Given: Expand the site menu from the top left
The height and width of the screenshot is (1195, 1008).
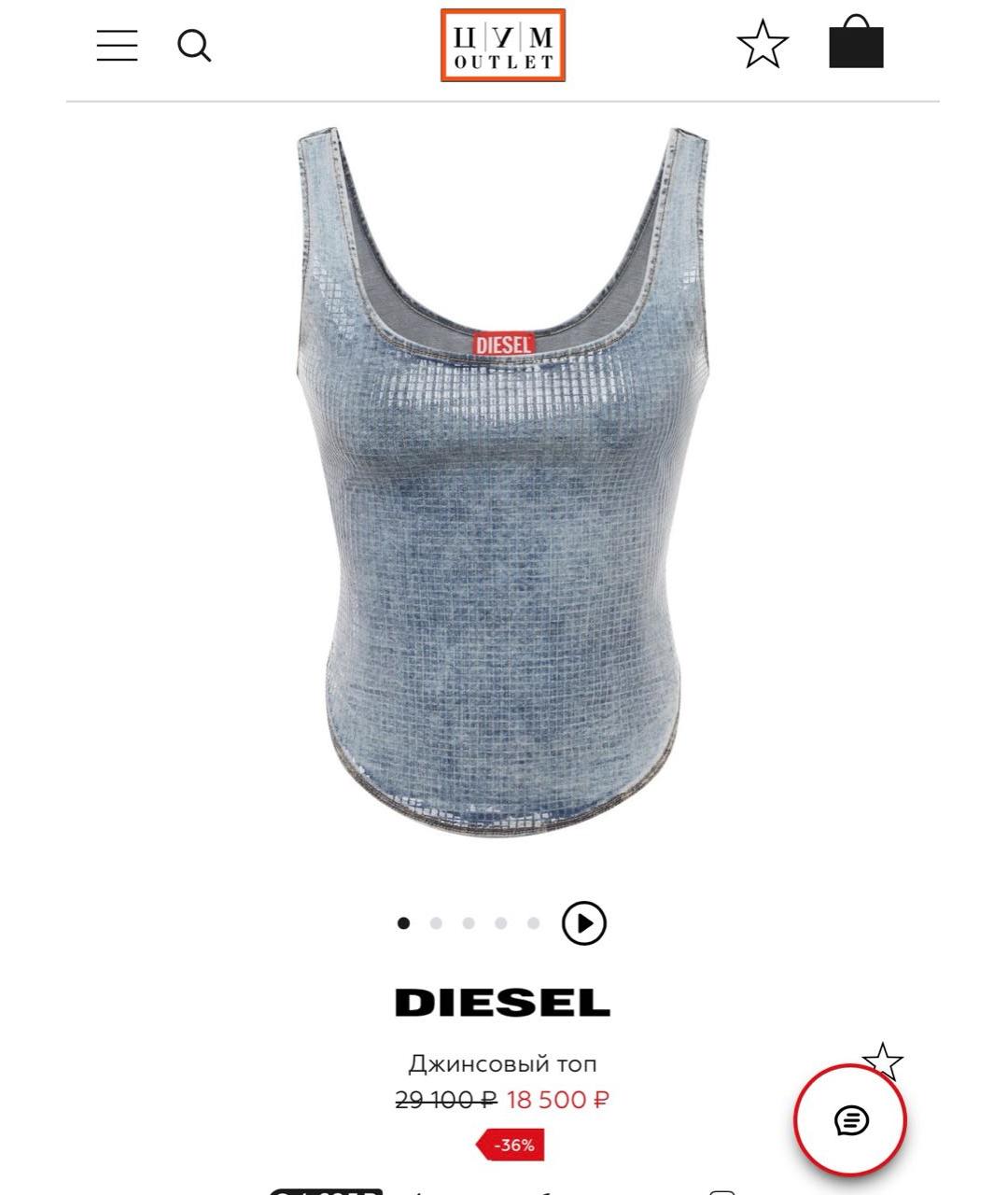Looking at the screenshot, I should (x=116, y=42).
